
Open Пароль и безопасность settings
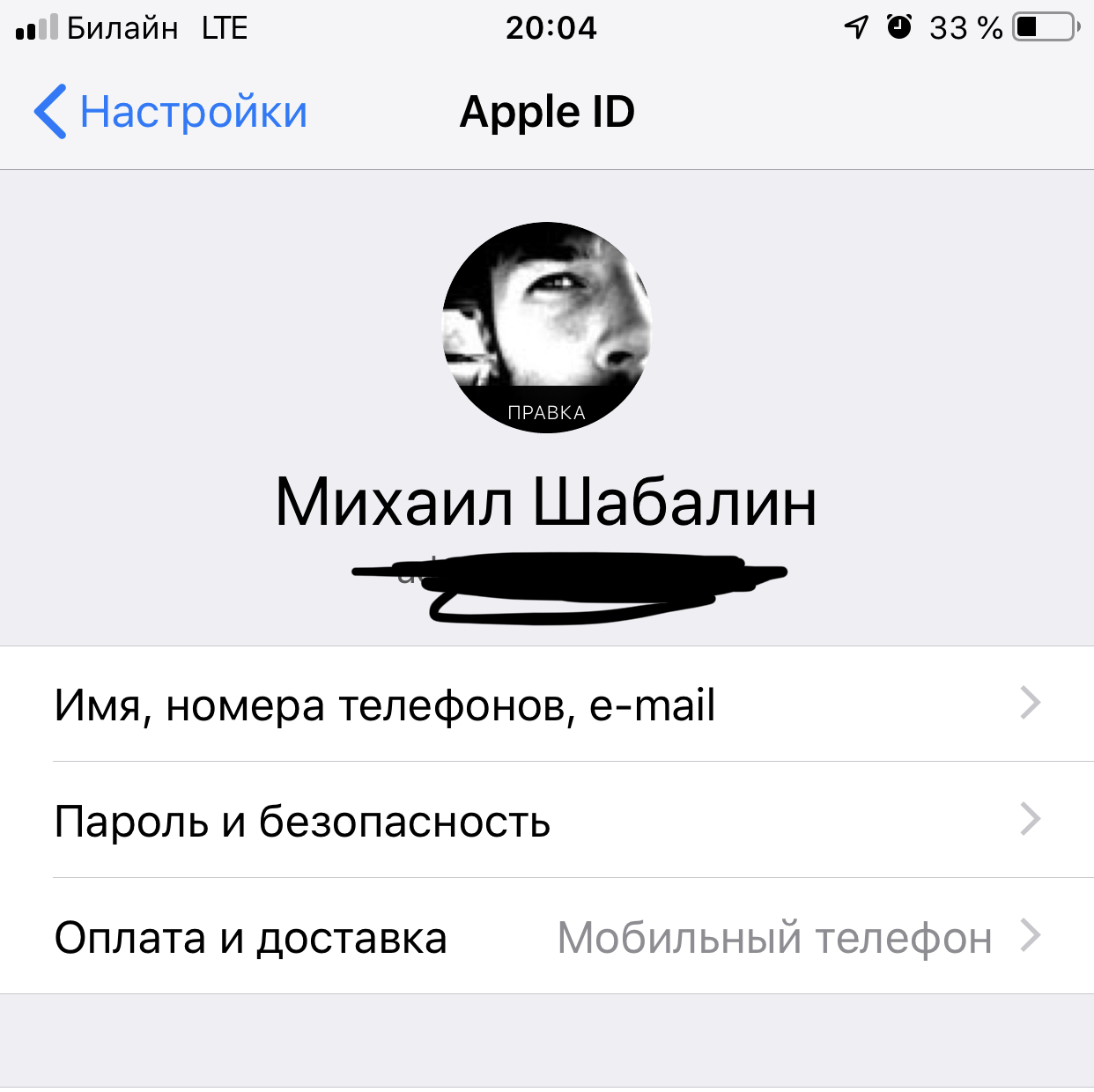tap(546, 821)
